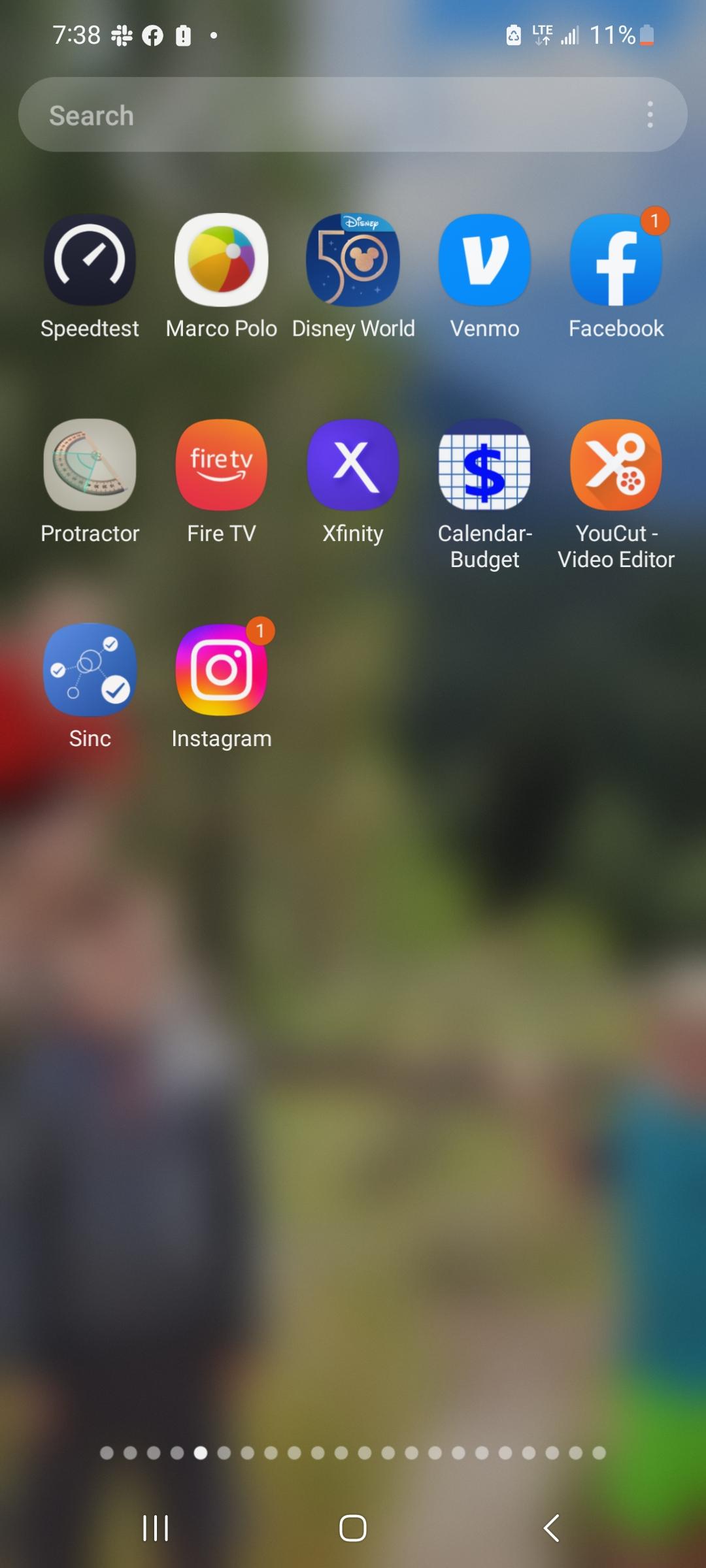The image size is (706, 1568).
Task: Open the Venmo app
Action: pos(484,260)
